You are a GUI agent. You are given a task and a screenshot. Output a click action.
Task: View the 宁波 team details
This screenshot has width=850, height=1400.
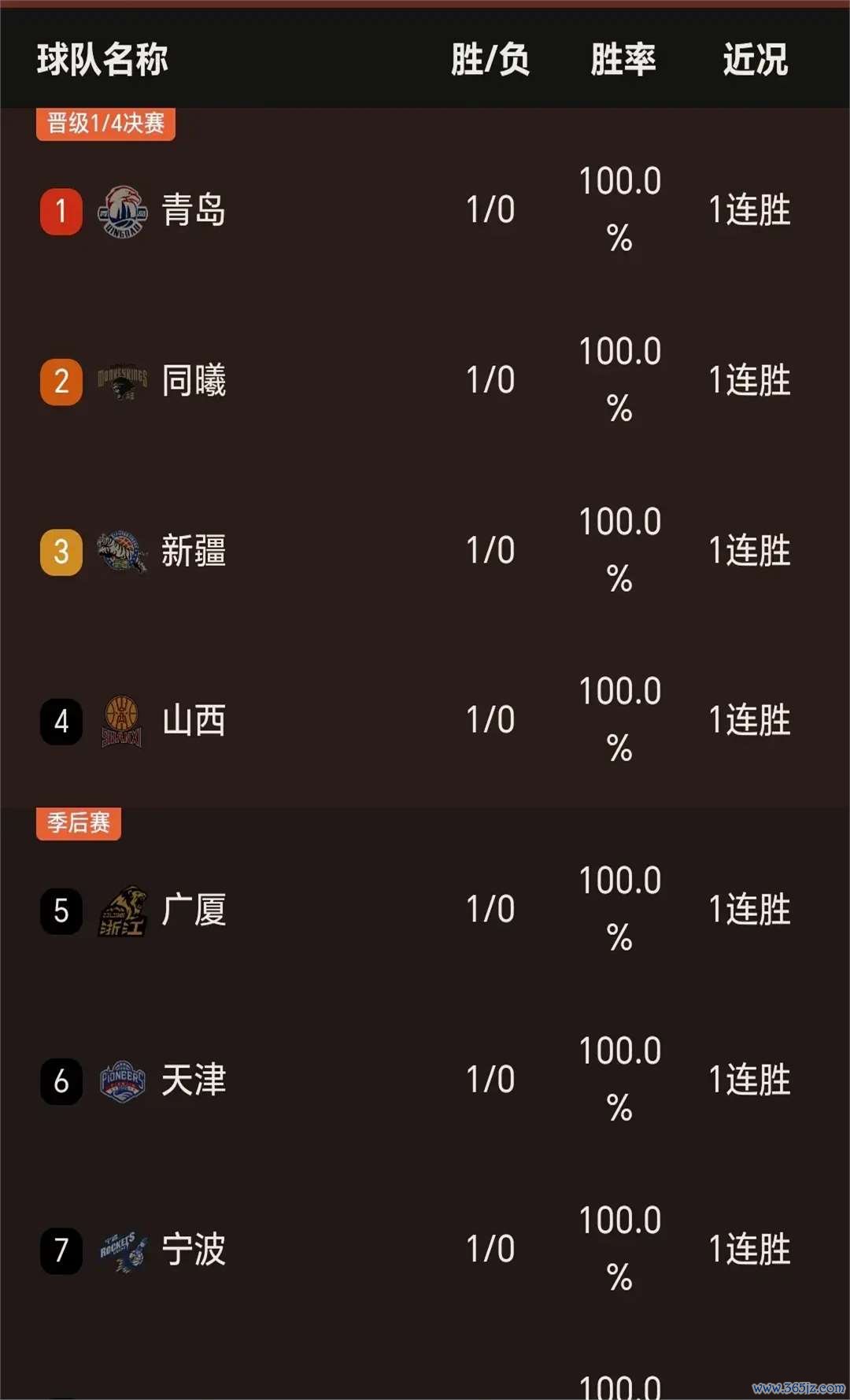194,1250
